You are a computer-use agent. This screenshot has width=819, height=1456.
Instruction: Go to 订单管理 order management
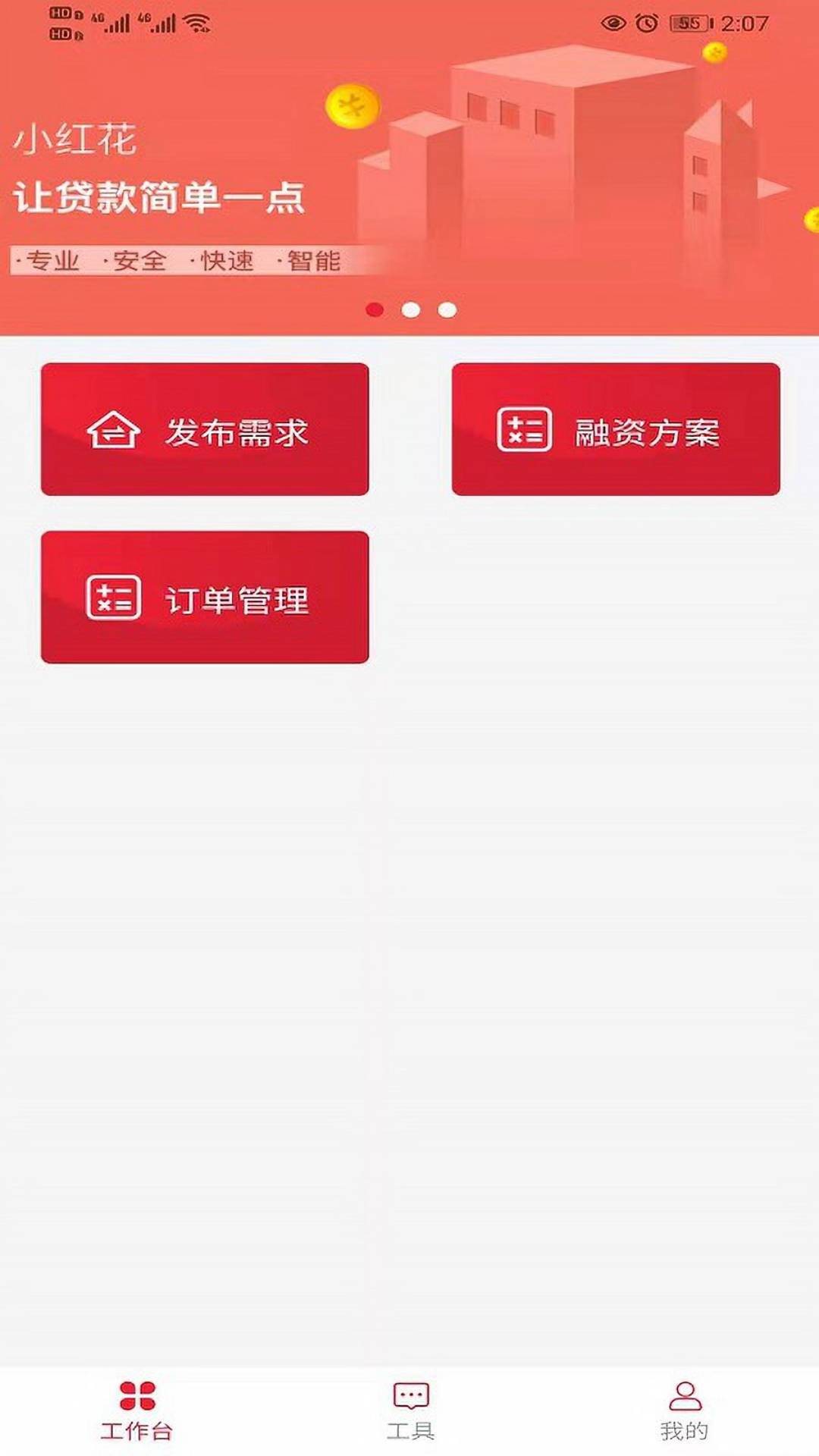(x=205, y=598)
